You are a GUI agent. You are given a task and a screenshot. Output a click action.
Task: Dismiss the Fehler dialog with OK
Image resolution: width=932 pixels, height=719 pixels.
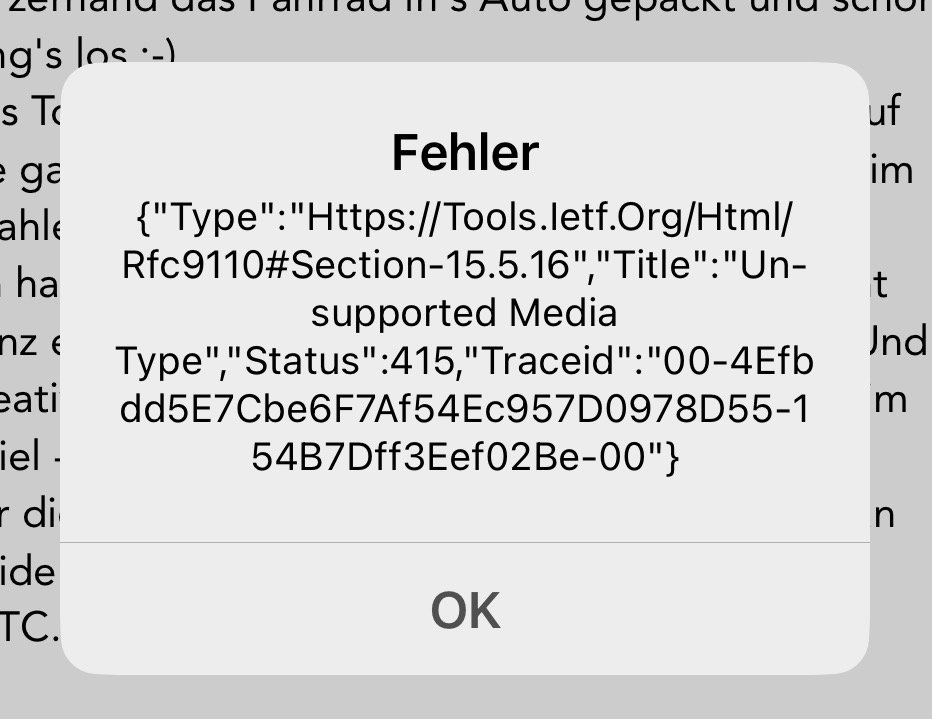click(465, 610)
